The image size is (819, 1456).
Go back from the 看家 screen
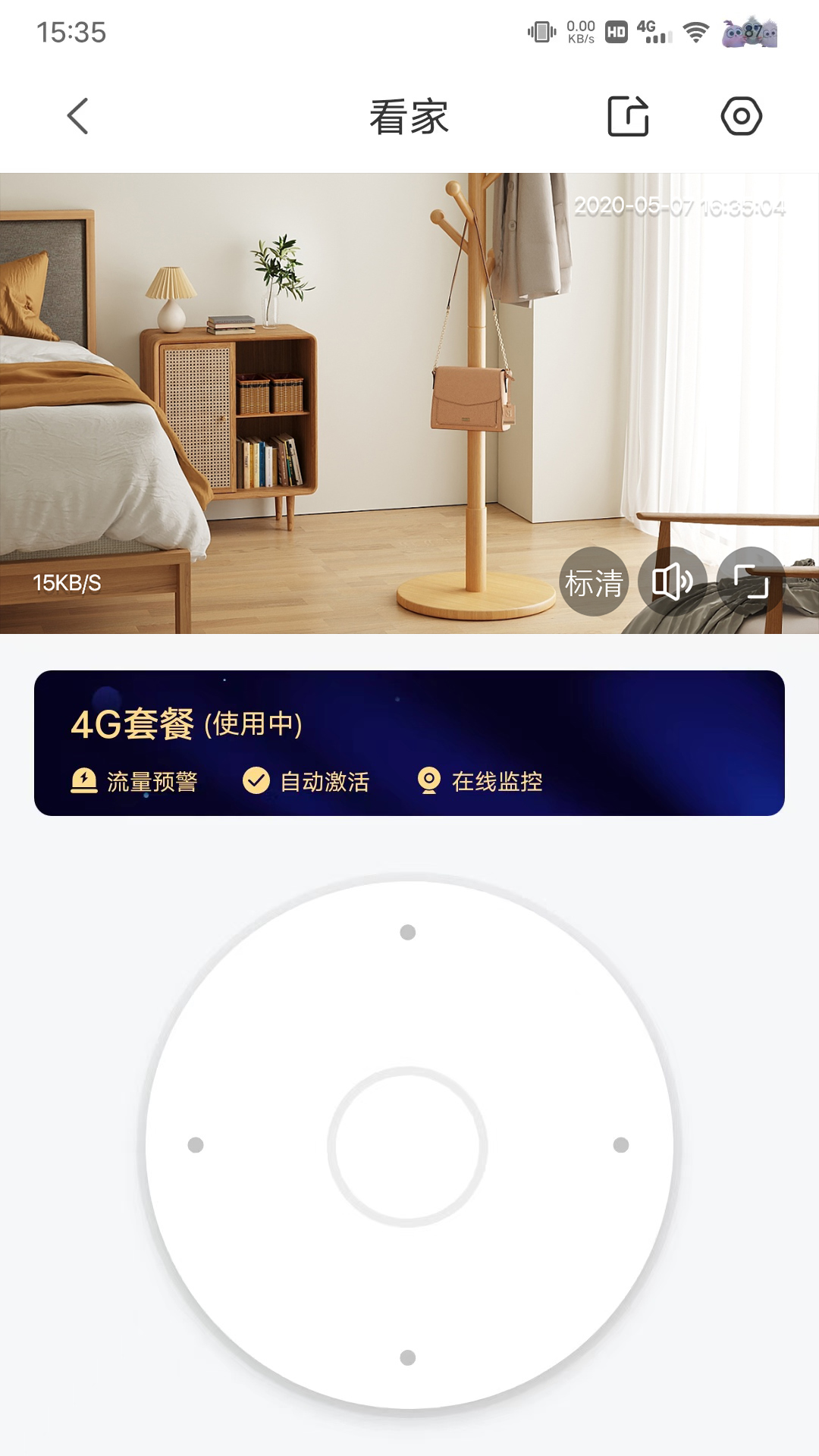click(78, 116)
